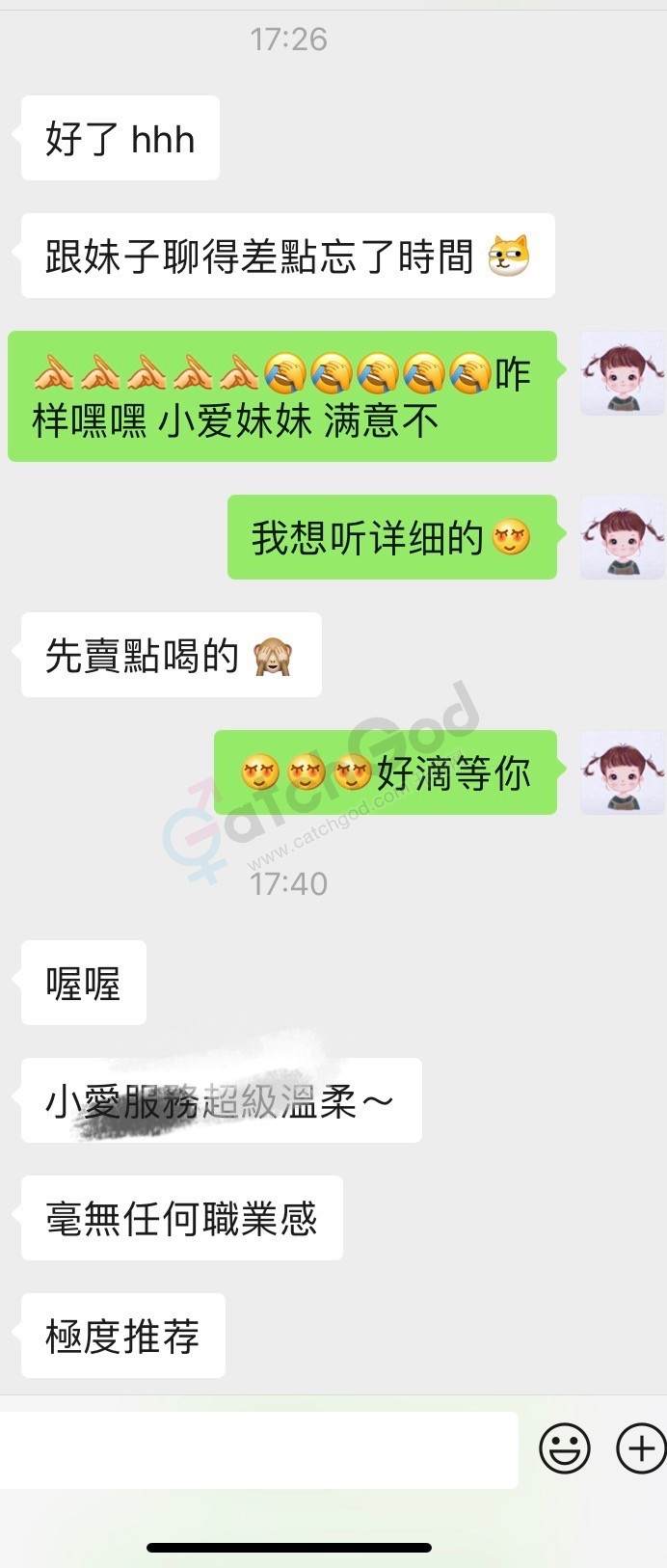Open the plus attachments menu

click(641, 1448)
